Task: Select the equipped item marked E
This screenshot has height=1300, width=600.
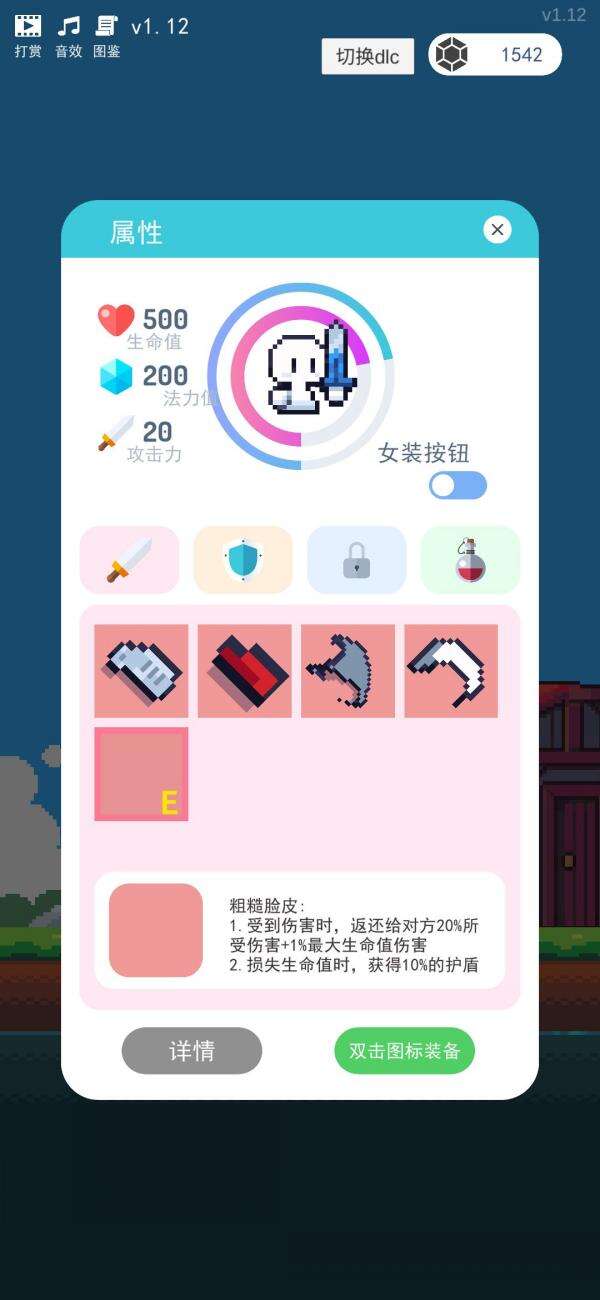Action: (141, 774)
